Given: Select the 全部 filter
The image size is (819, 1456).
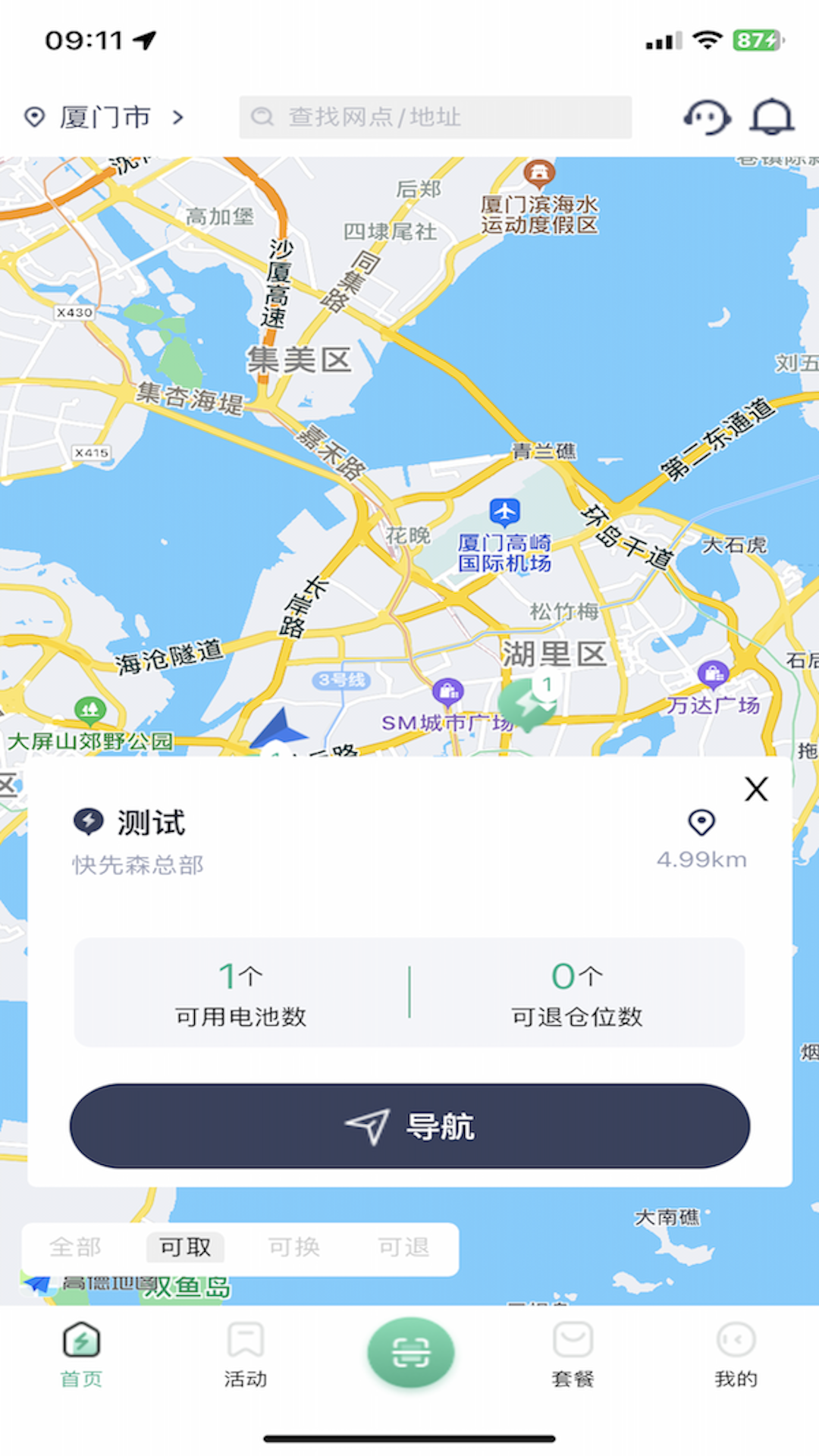Looking at the screenshot, I should pyautogui.click(x=75, y=1247).
